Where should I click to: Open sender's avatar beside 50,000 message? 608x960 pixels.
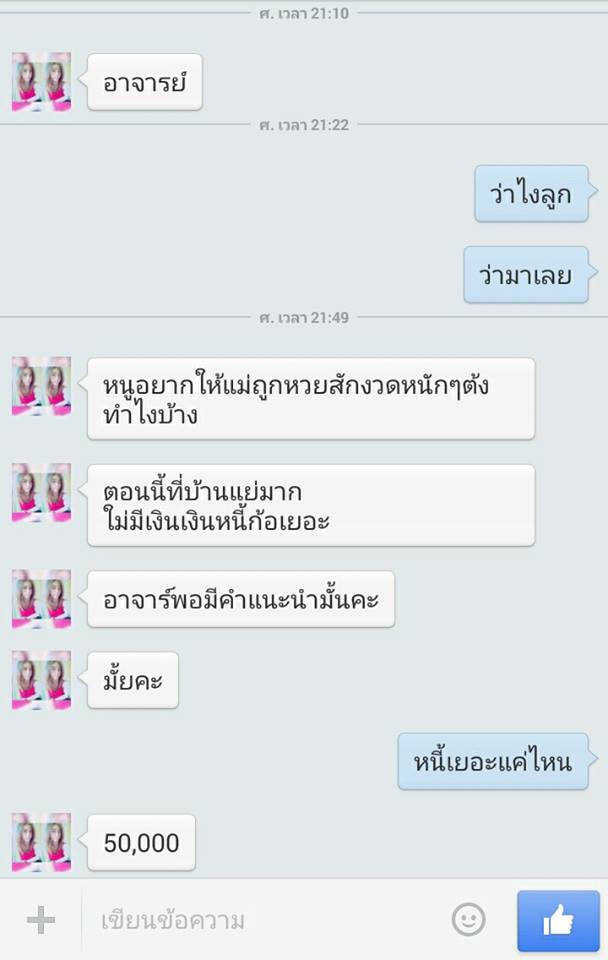[x=41, y=842]
